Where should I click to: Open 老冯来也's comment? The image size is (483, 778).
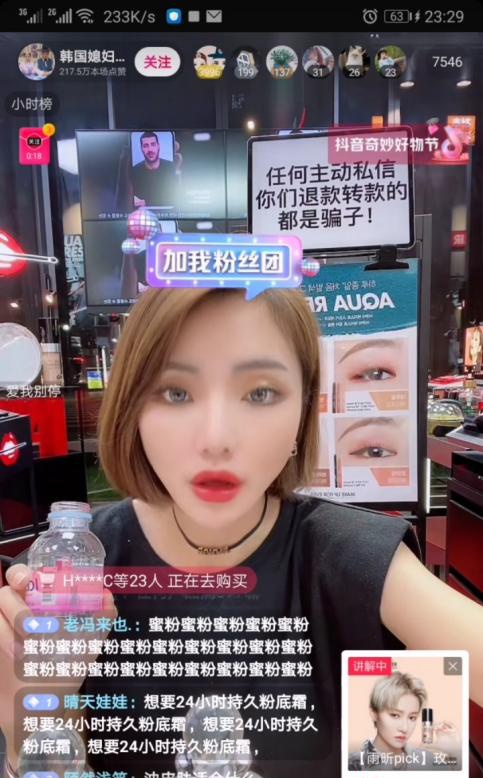(168, 647)
